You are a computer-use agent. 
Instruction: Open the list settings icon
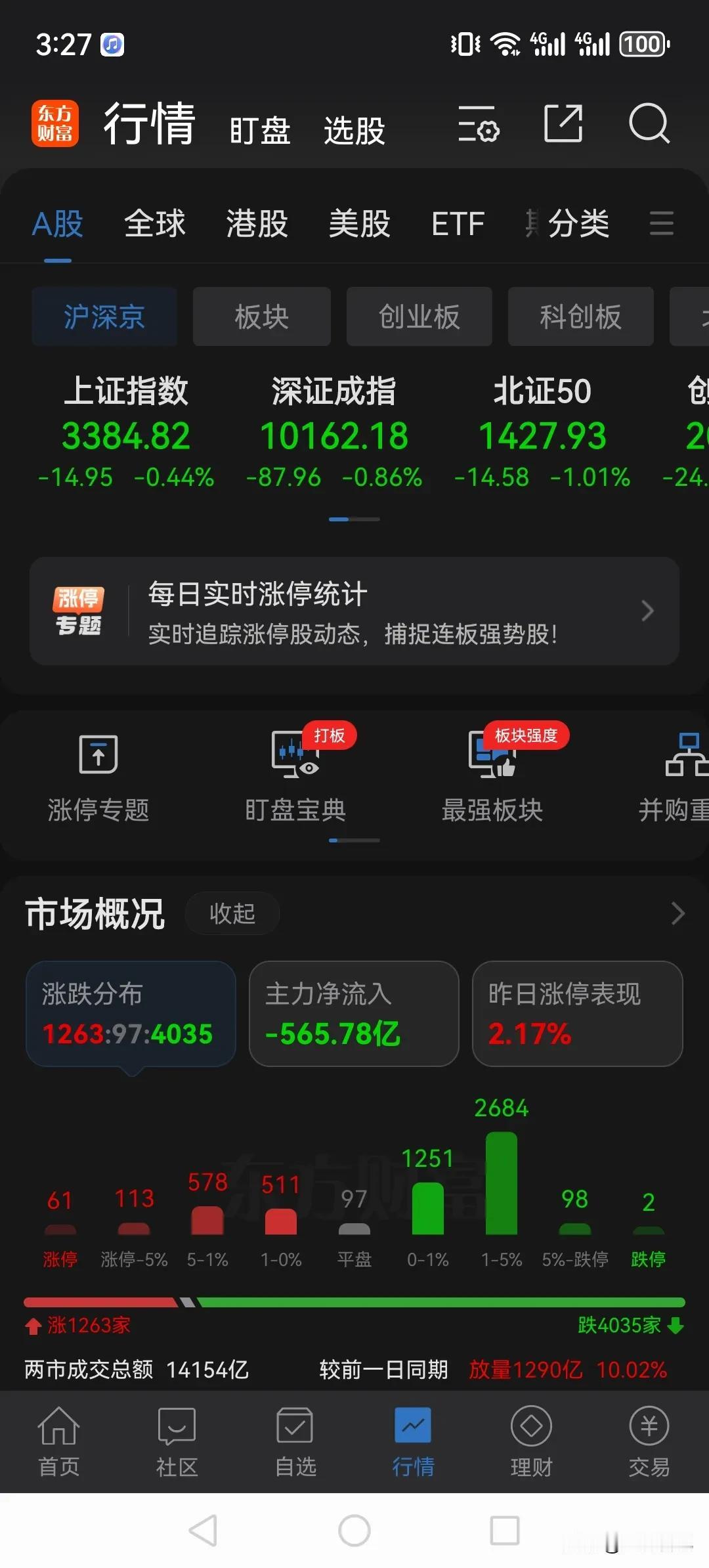click(478, 123)
